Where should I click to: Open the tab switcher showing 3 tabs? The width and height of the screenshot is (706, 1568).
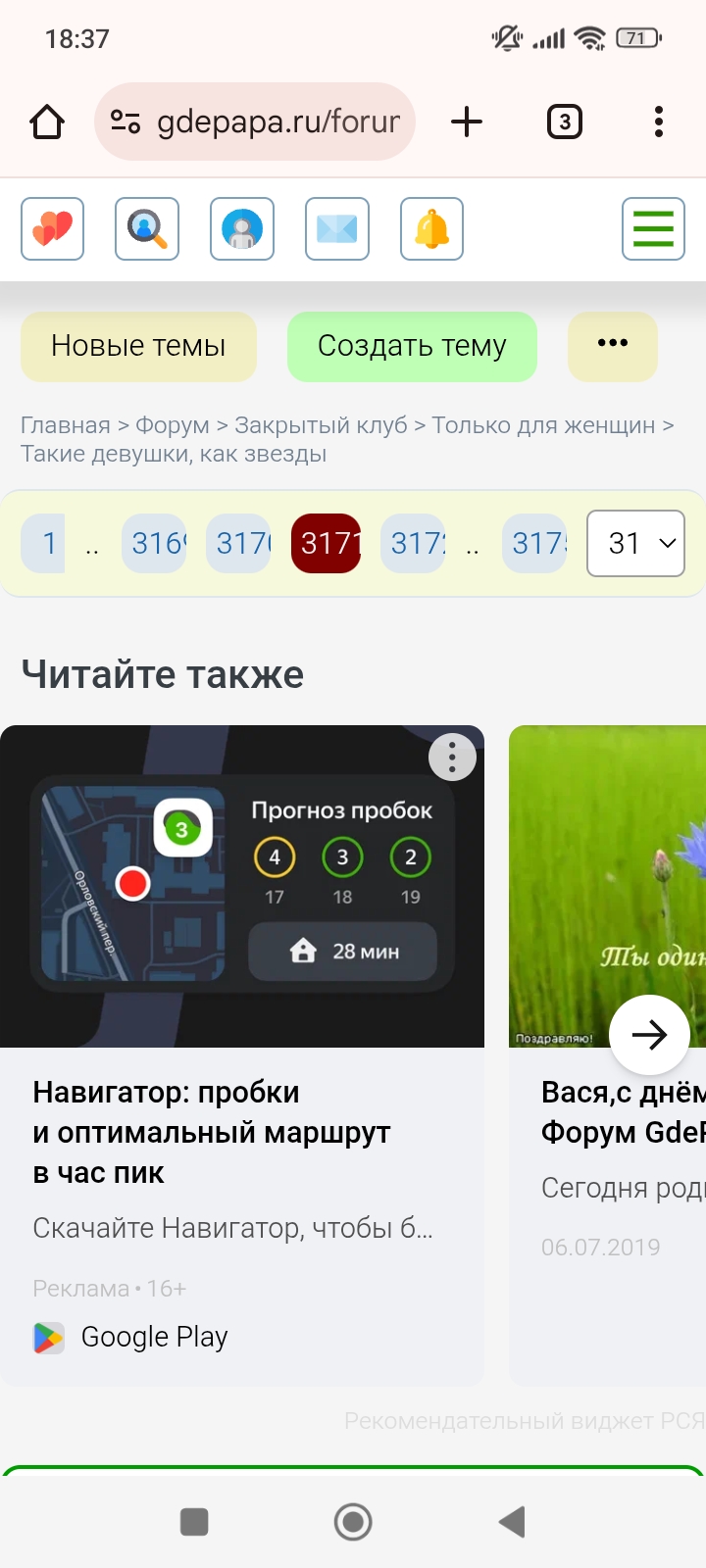(564, 122)
